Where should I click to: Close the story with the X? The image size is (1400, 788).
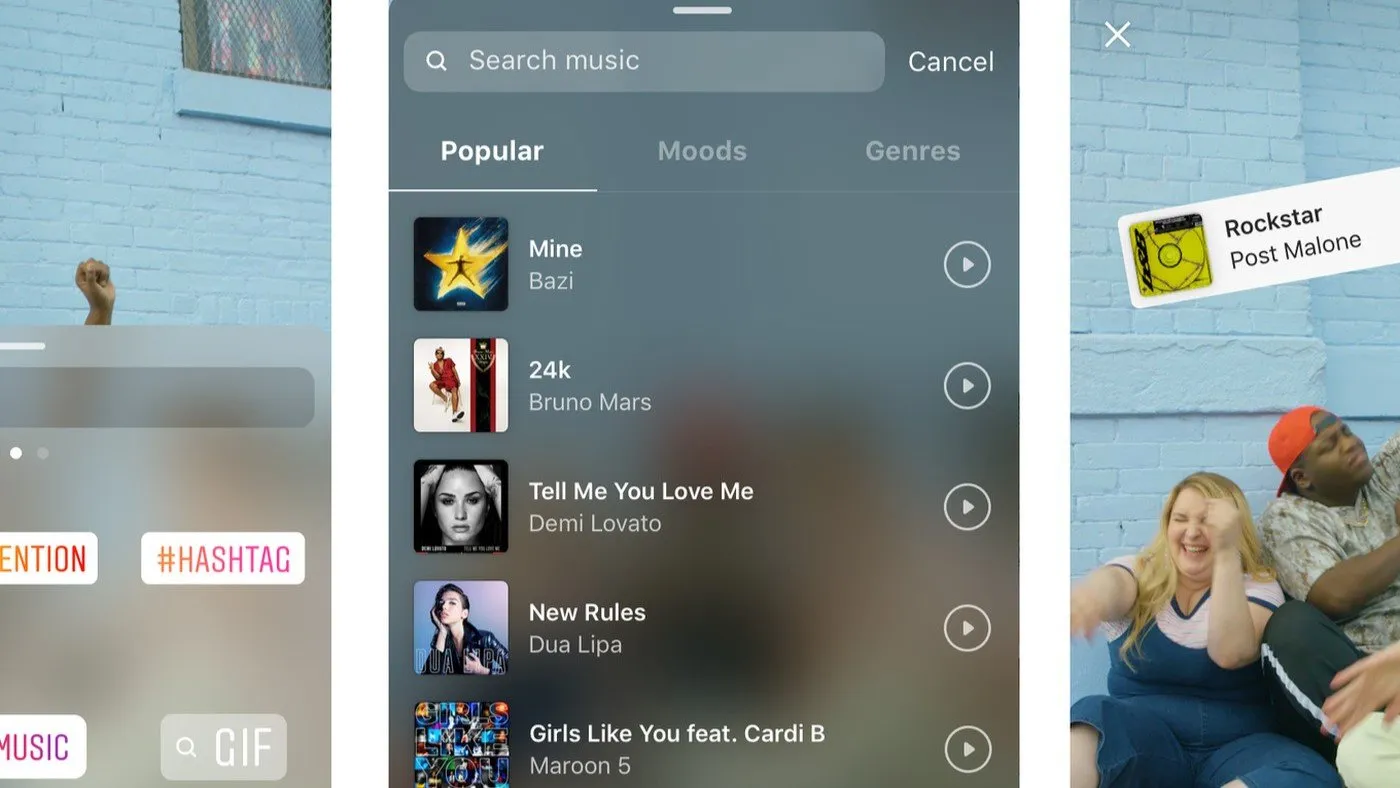pyautogui.click(x=1117, y=35)
